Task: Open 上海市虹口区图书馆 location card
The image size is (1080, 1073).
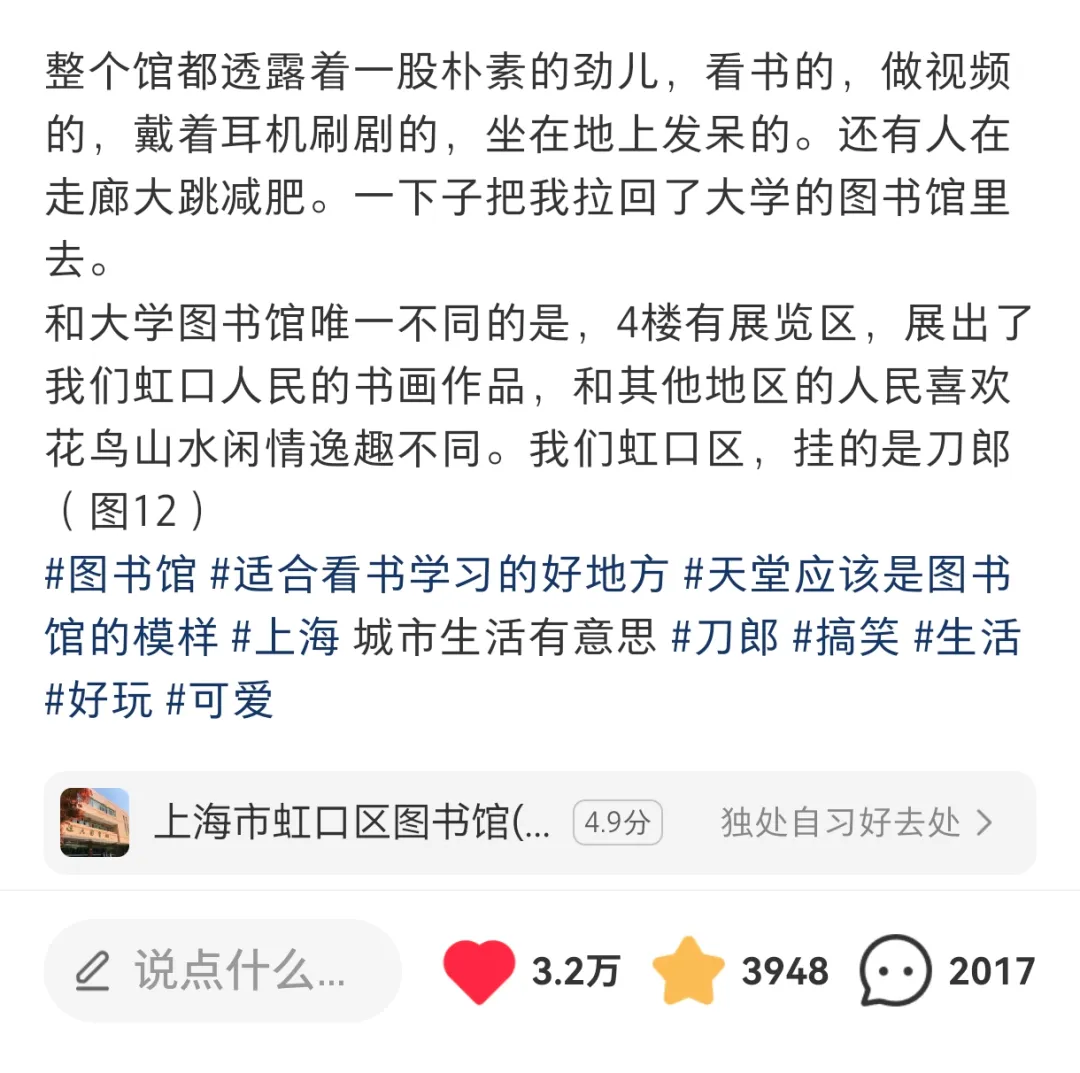Action: coord(540,823)
